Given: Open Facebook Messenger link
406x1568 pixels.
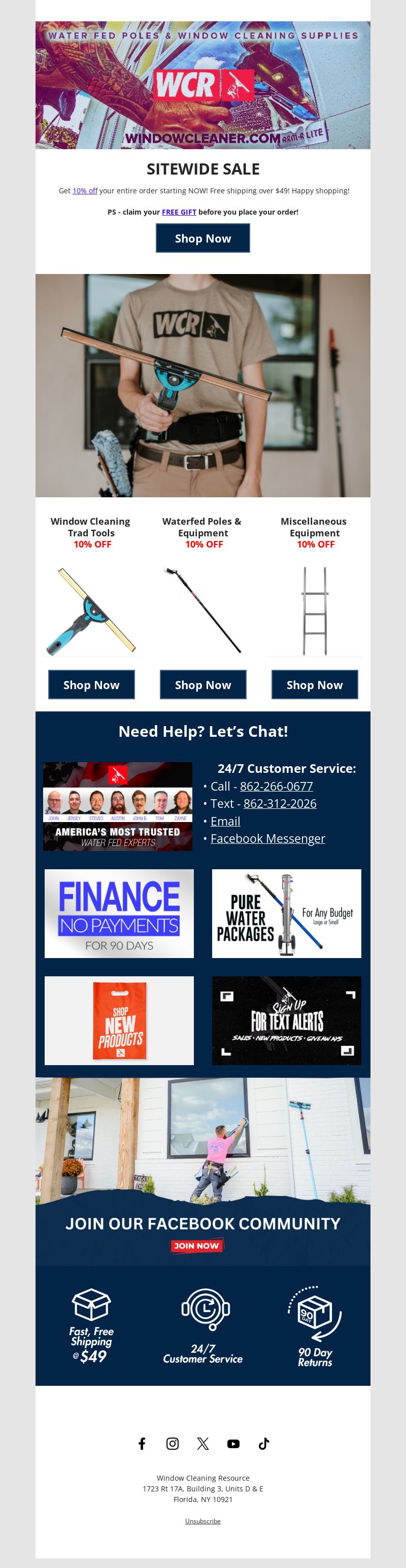Looking at the screenshot, I should pyautogui.click(x=267, y=839).
